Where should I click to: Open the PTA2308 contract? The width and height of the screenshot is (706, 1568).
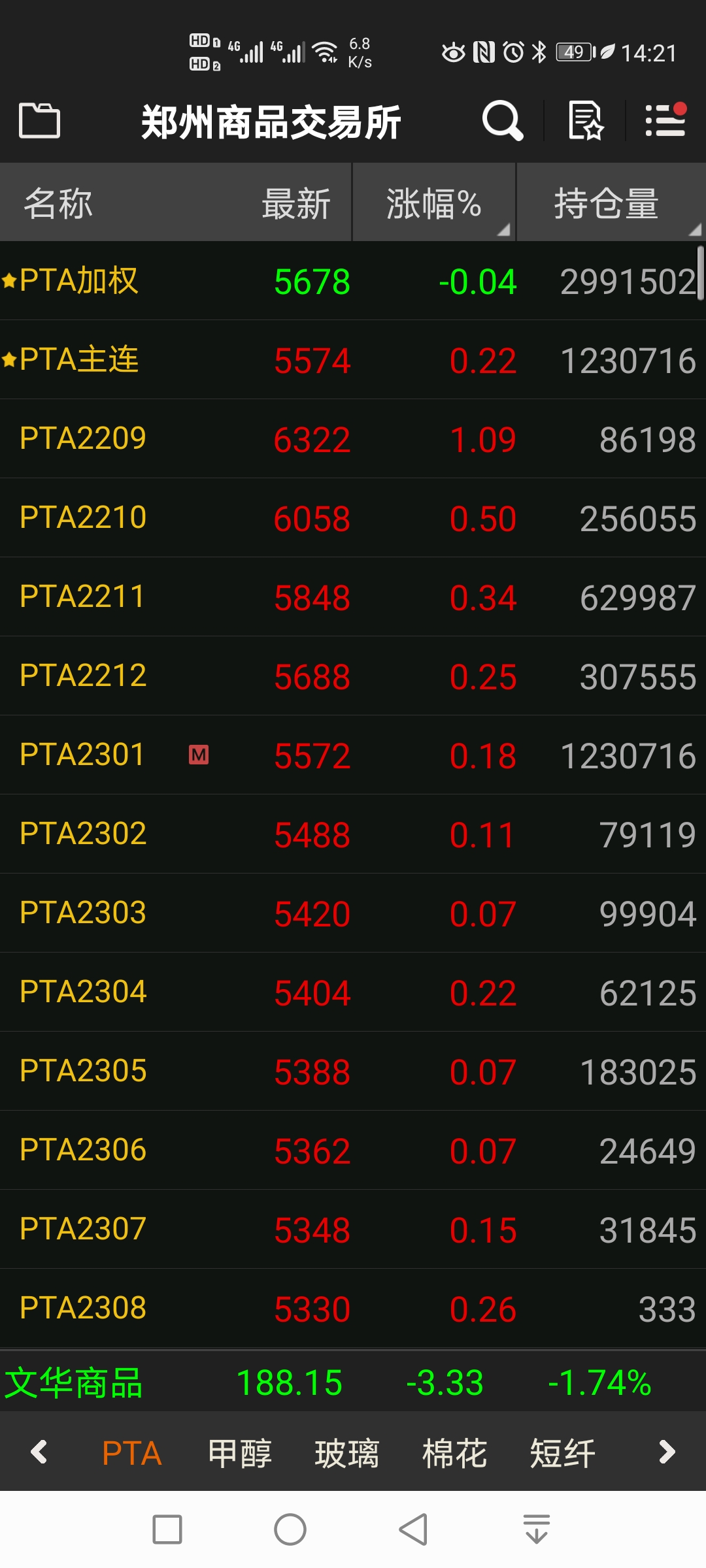[x=353, y=1309]
